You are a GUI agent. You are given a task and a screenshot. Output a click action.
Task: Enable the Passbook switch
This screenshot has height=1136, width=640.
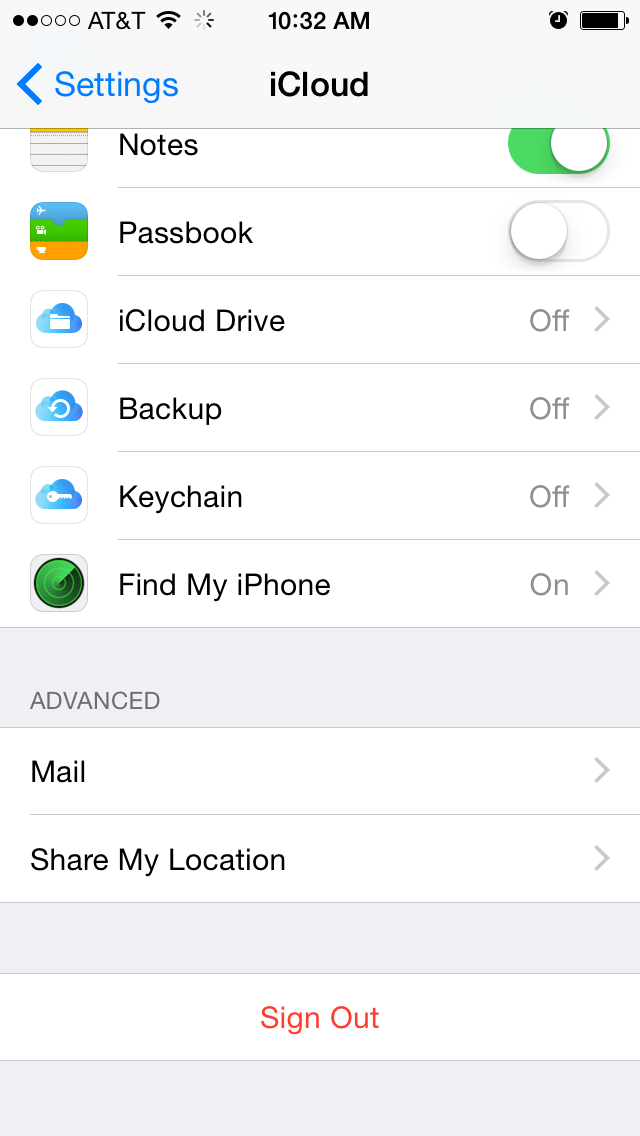pyautogui.click(x=559, y=232)
